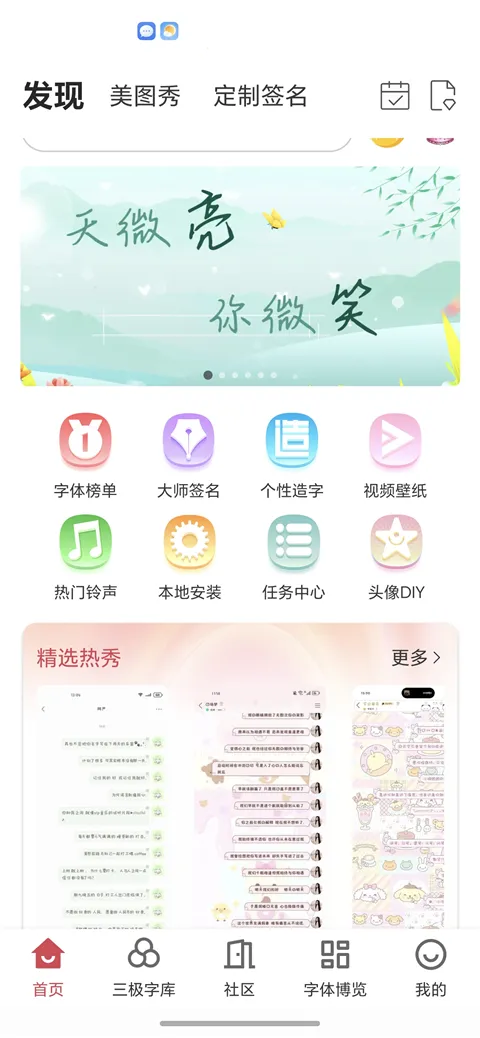Open 热门铃声

pyautogui.click(x=85, y=557)
